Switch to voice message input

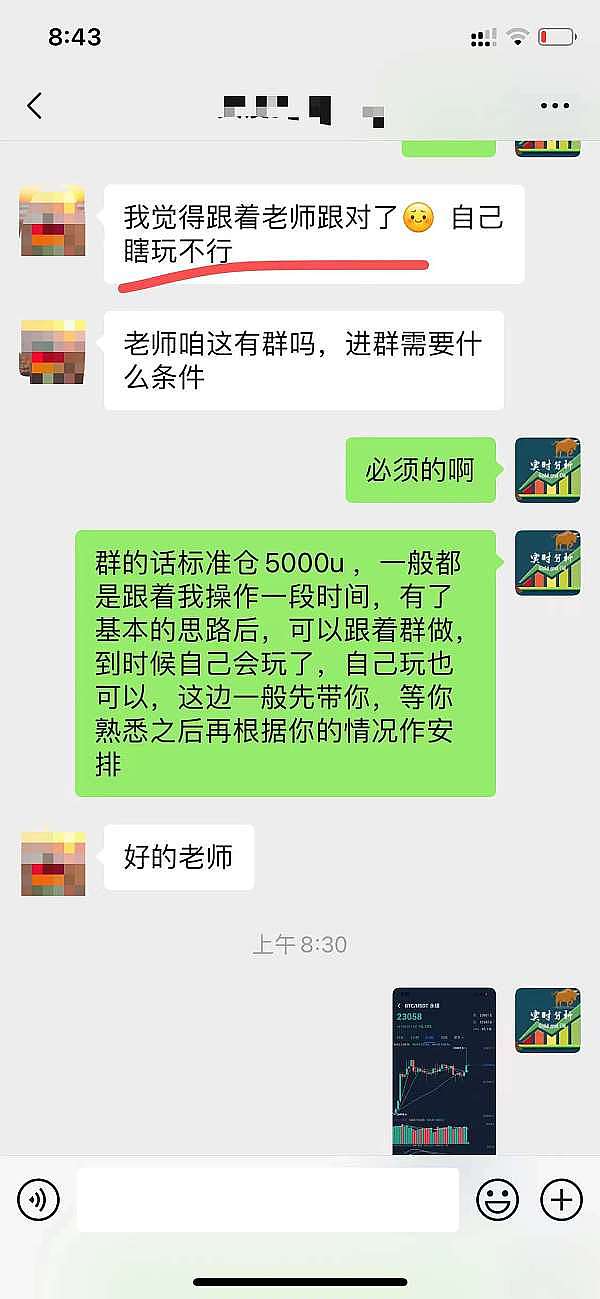[x=39, y=1198]
